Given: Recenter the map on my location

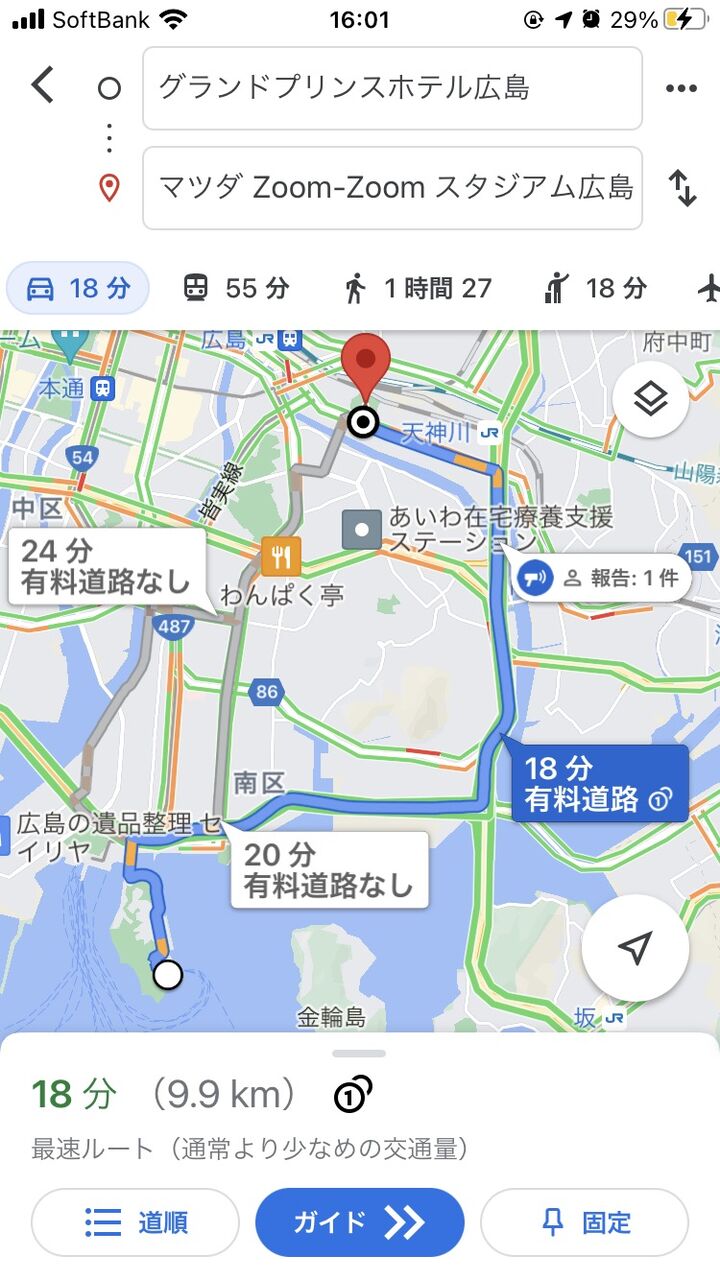Looking at the screenshot, I should (635, 947).
